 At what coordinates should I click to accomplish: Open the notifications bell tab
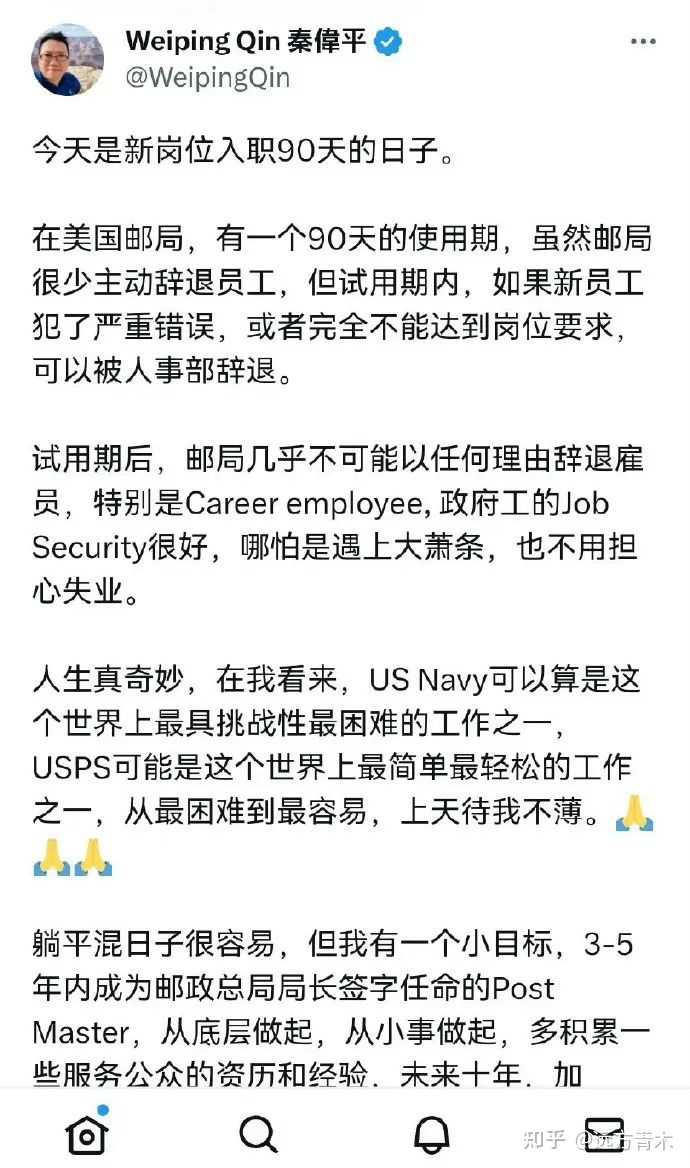click(x=431, y=1133)
